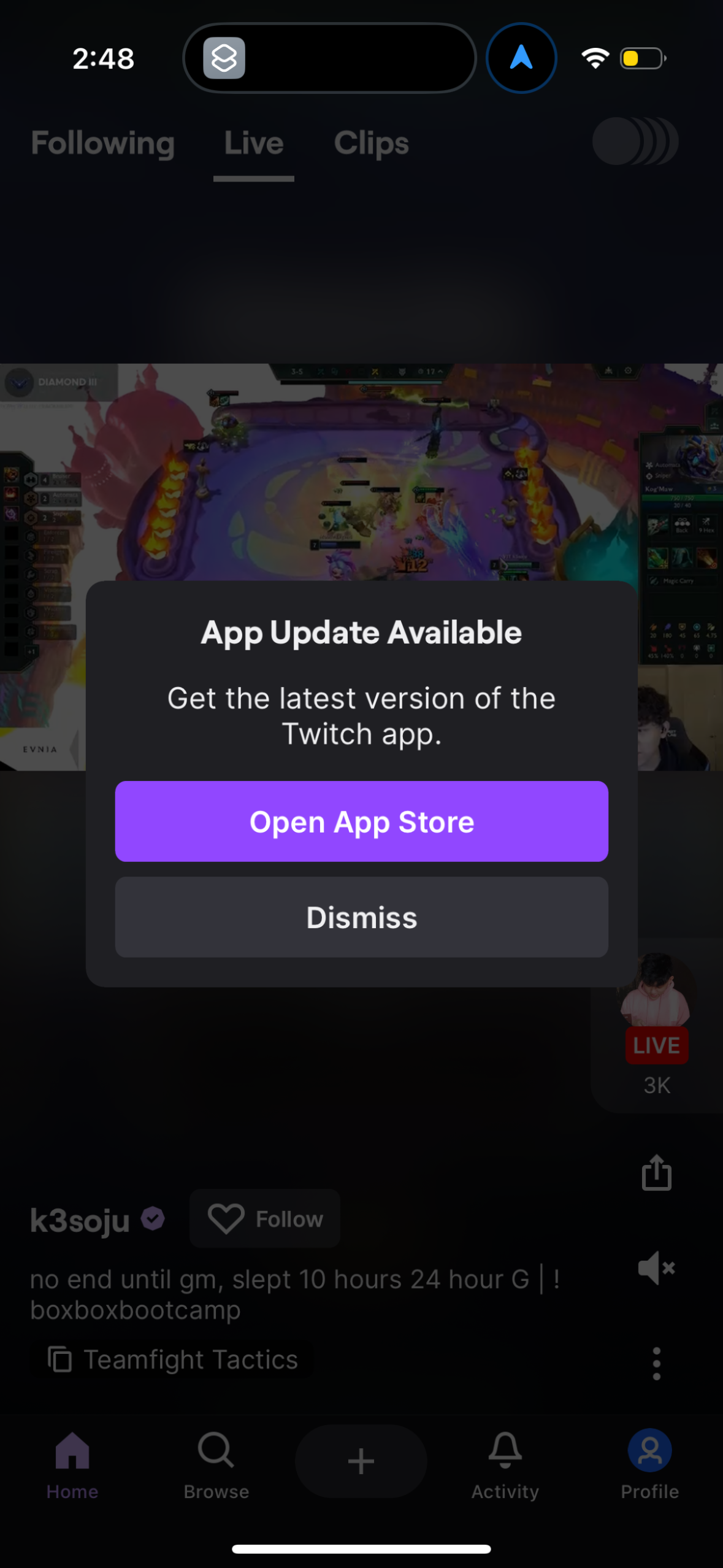Open the Teamfight Tactics category

coord(177,1359)
